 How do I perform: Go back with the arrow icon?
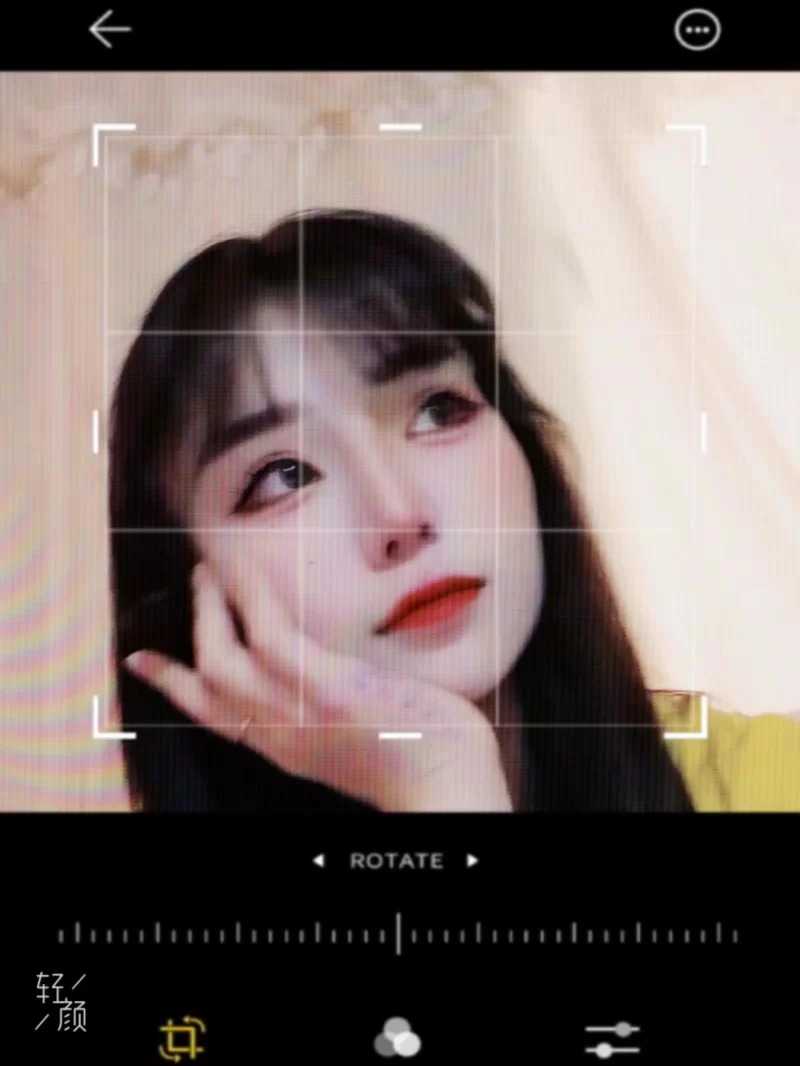110,31
